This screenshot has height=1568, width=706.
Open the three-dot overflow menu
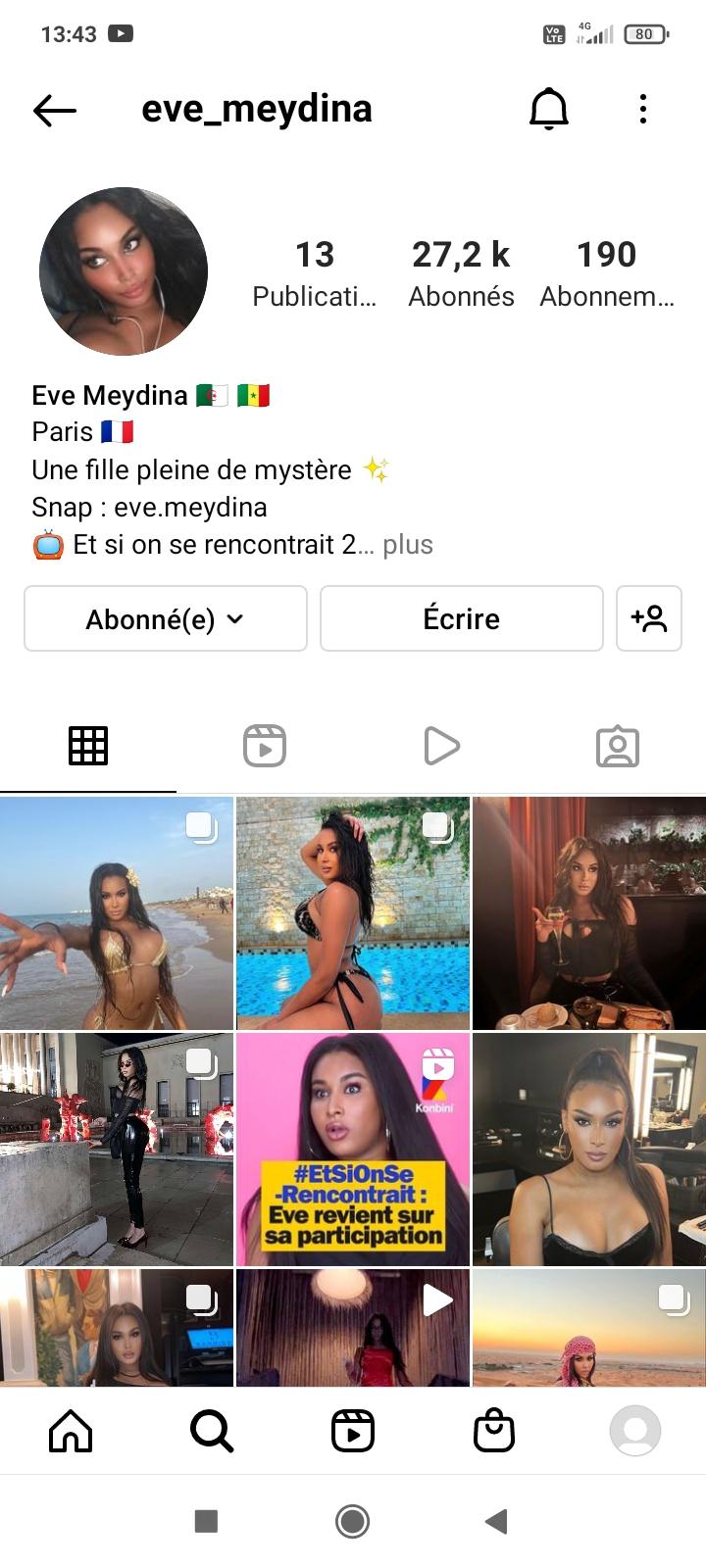[643, 109]
